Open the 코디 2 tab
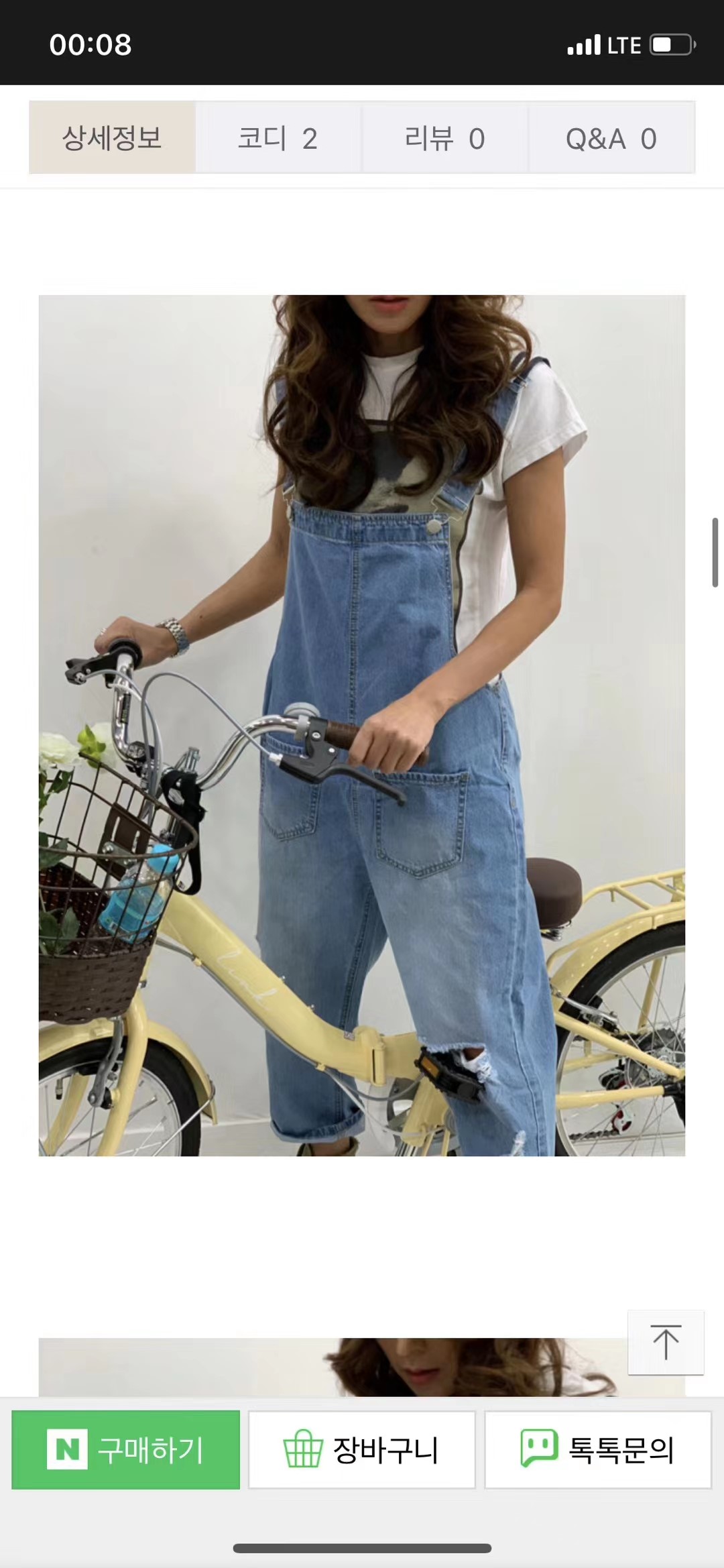The height and width of the screenshot is (1568, 724). [278, 138]
